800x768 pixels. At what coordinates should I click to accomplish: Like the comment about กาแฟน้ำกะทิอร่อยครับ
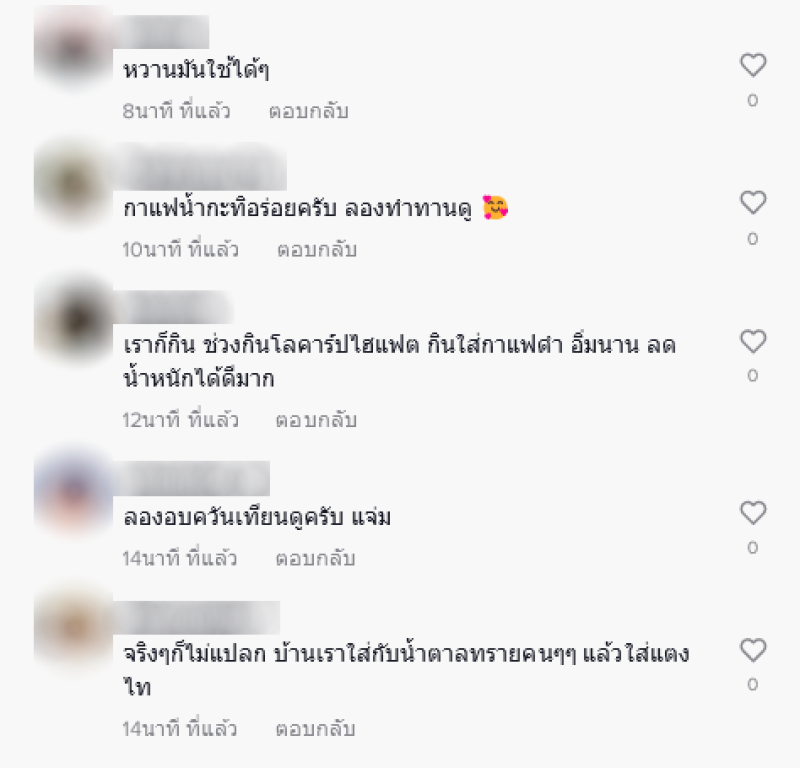pyautogui.click(x=752, y=203)
